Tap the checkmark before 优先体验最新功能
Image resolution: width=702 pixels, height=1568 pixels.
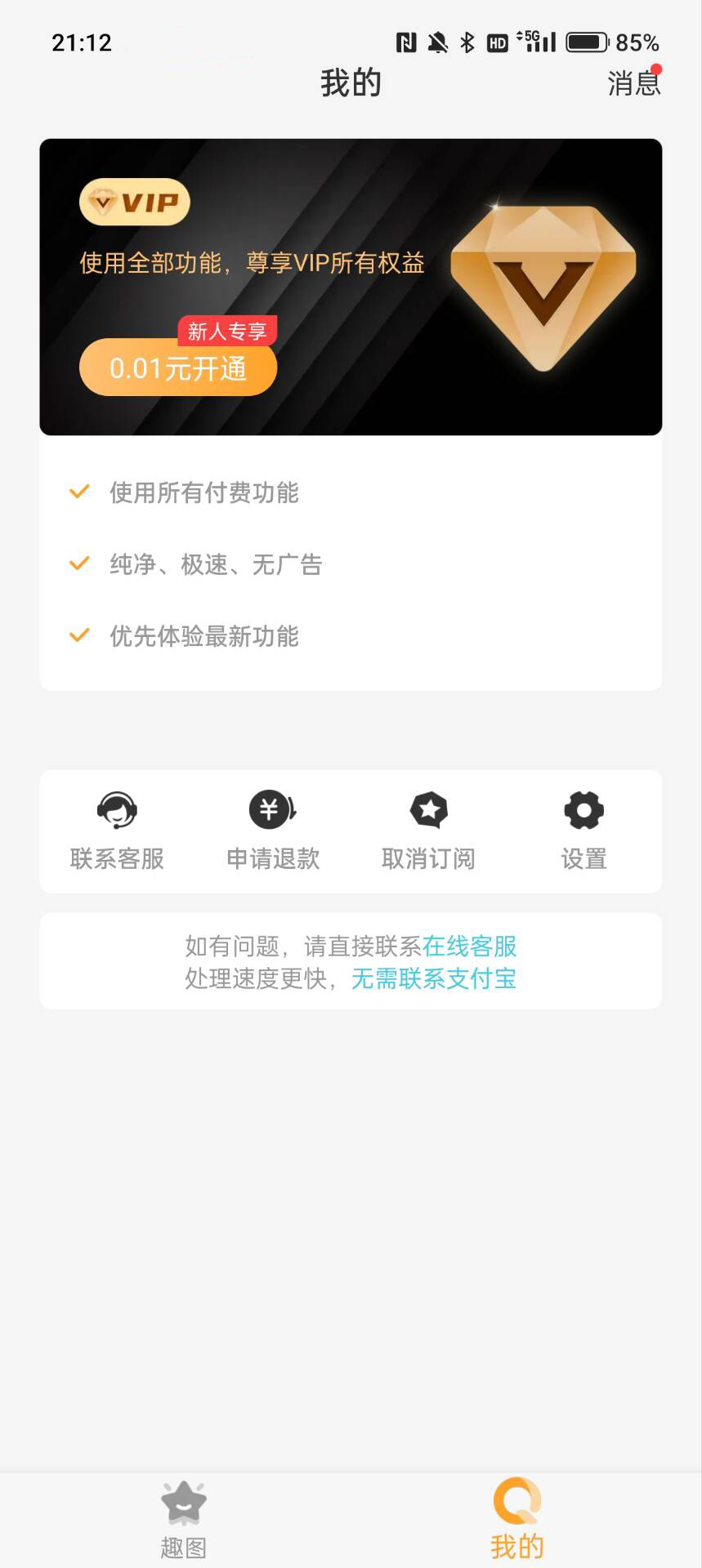click(x=78, y=635)
